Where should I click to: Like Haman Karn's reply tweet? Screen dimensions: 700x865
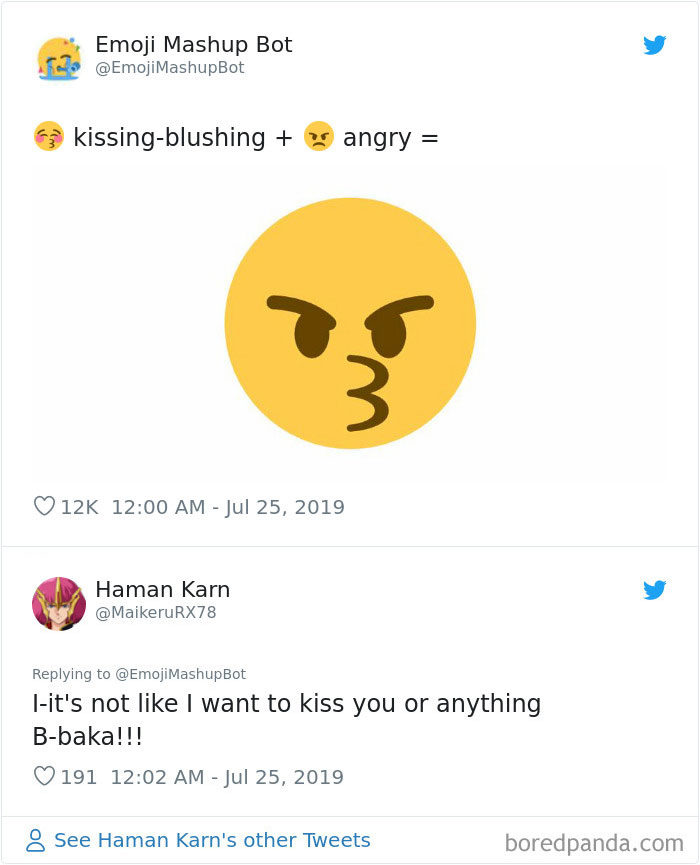(45, 776)
